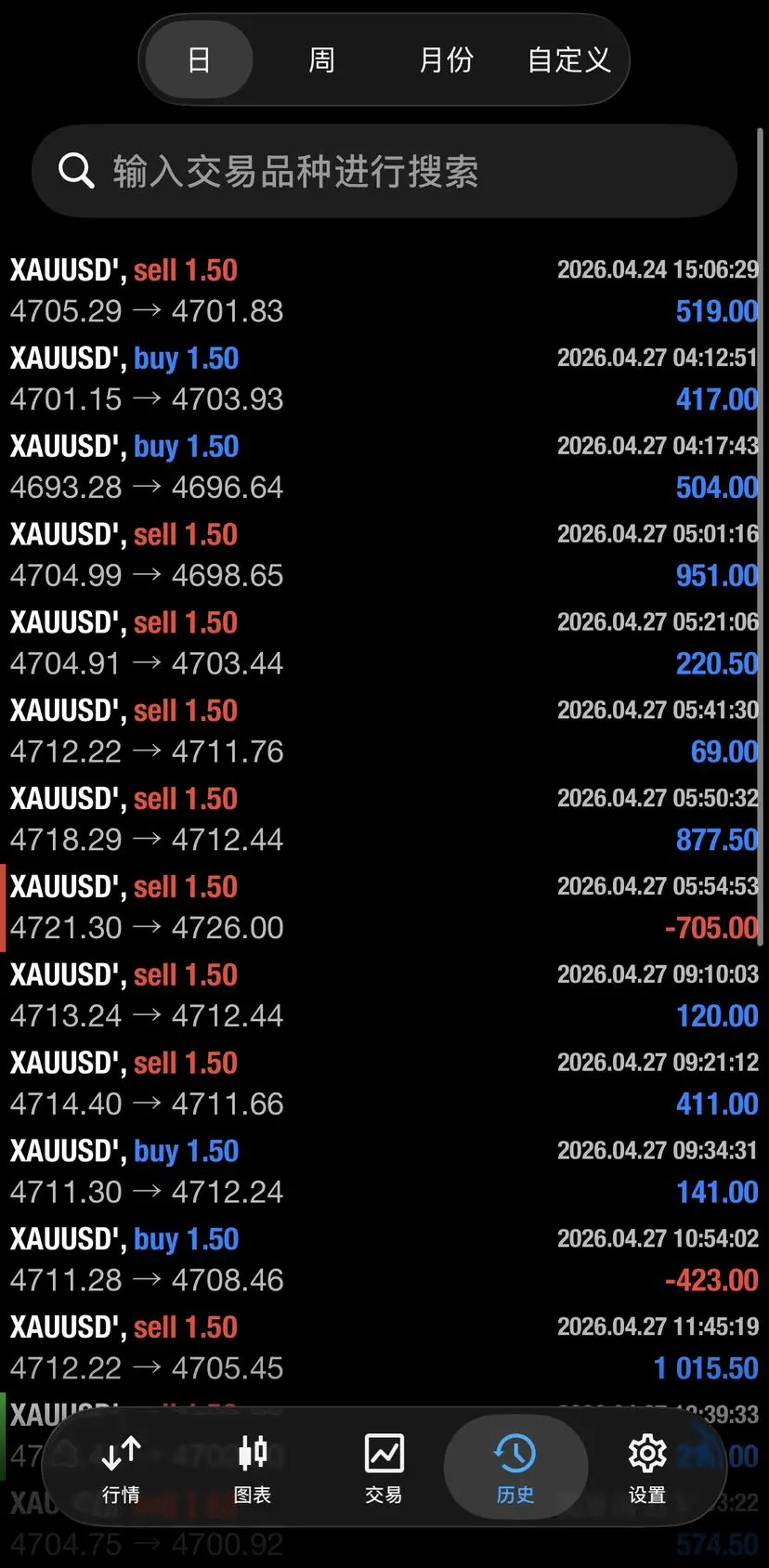View the buy trade with -423.00 loss
Image resolution: width=769 pixels, height=1568 pixels.
click(x=384, y=1260)
